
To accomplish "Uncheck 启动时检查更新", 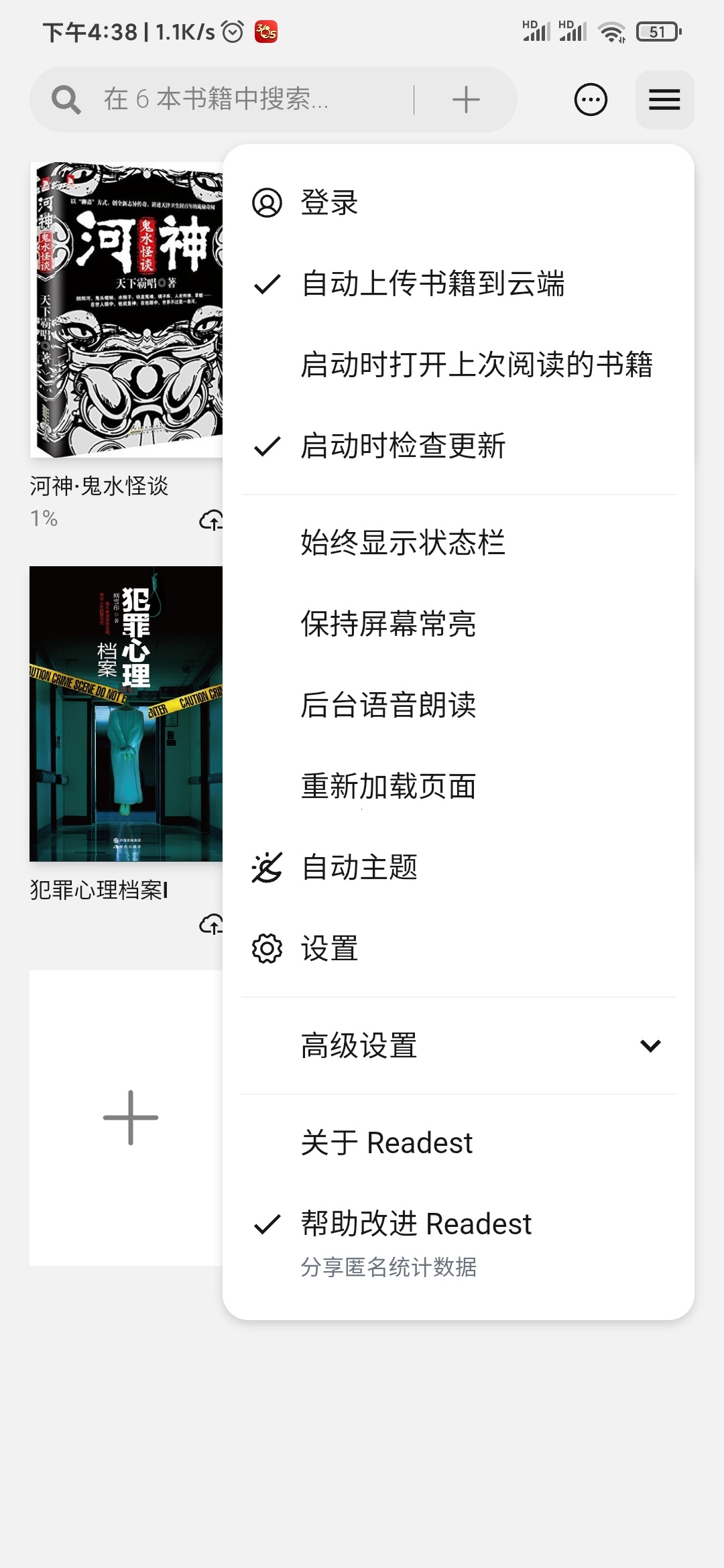I will coord(402,446).
